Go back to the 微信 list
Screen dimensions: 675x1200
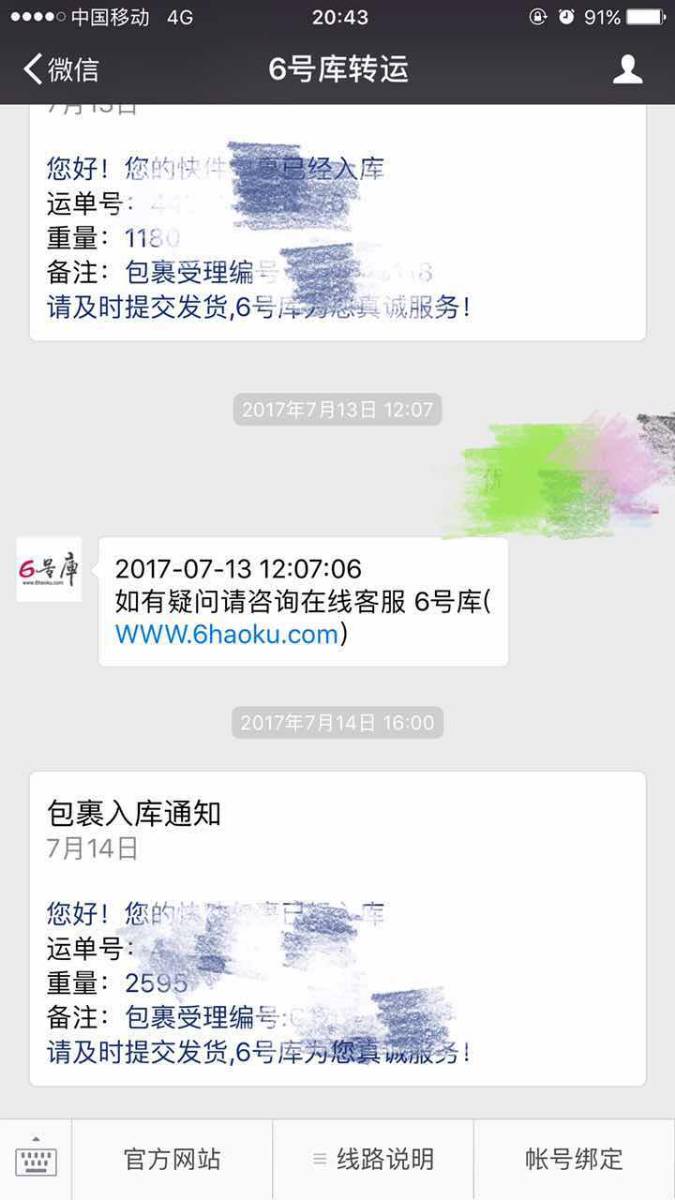pos(62,69)
